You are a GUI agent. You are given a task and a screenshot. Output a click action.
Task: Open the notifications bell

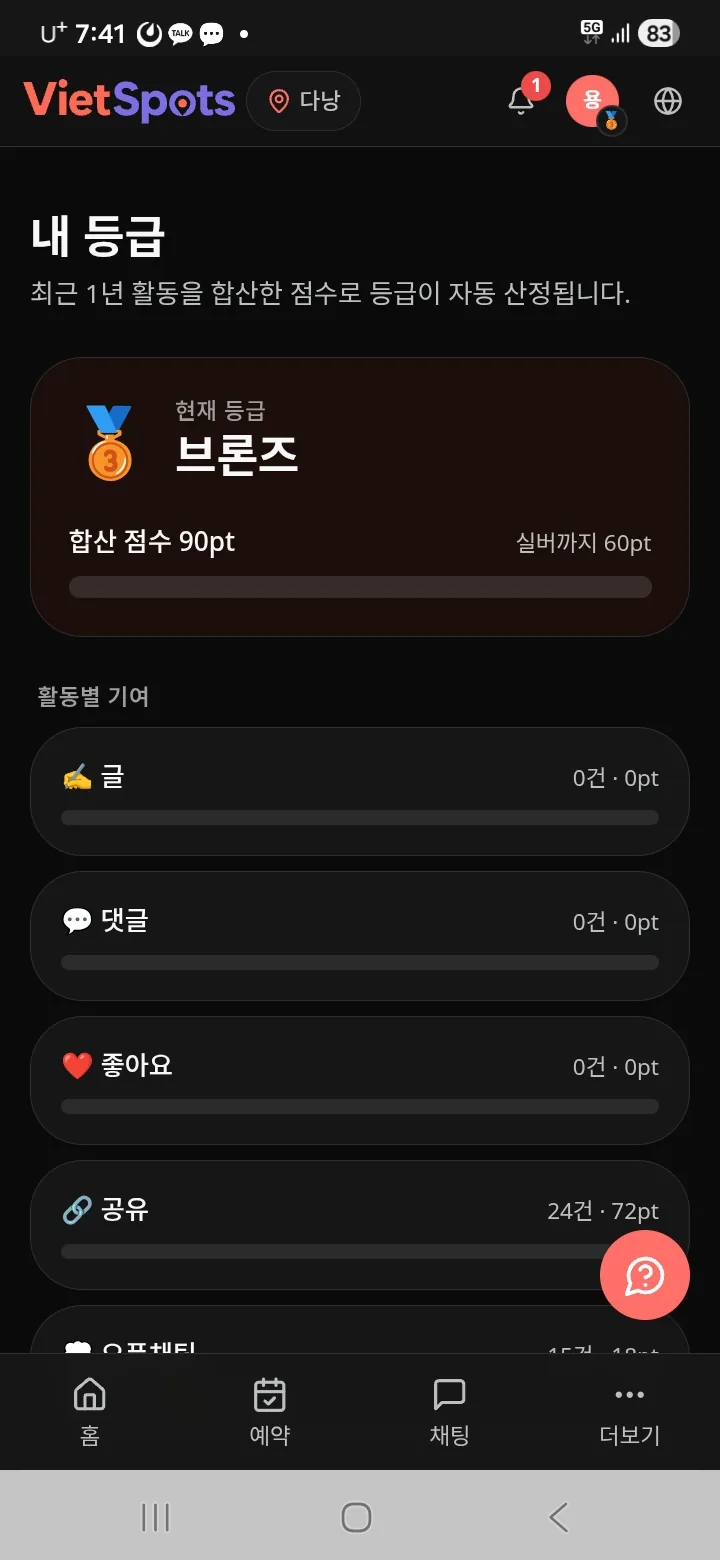[521, 101]
